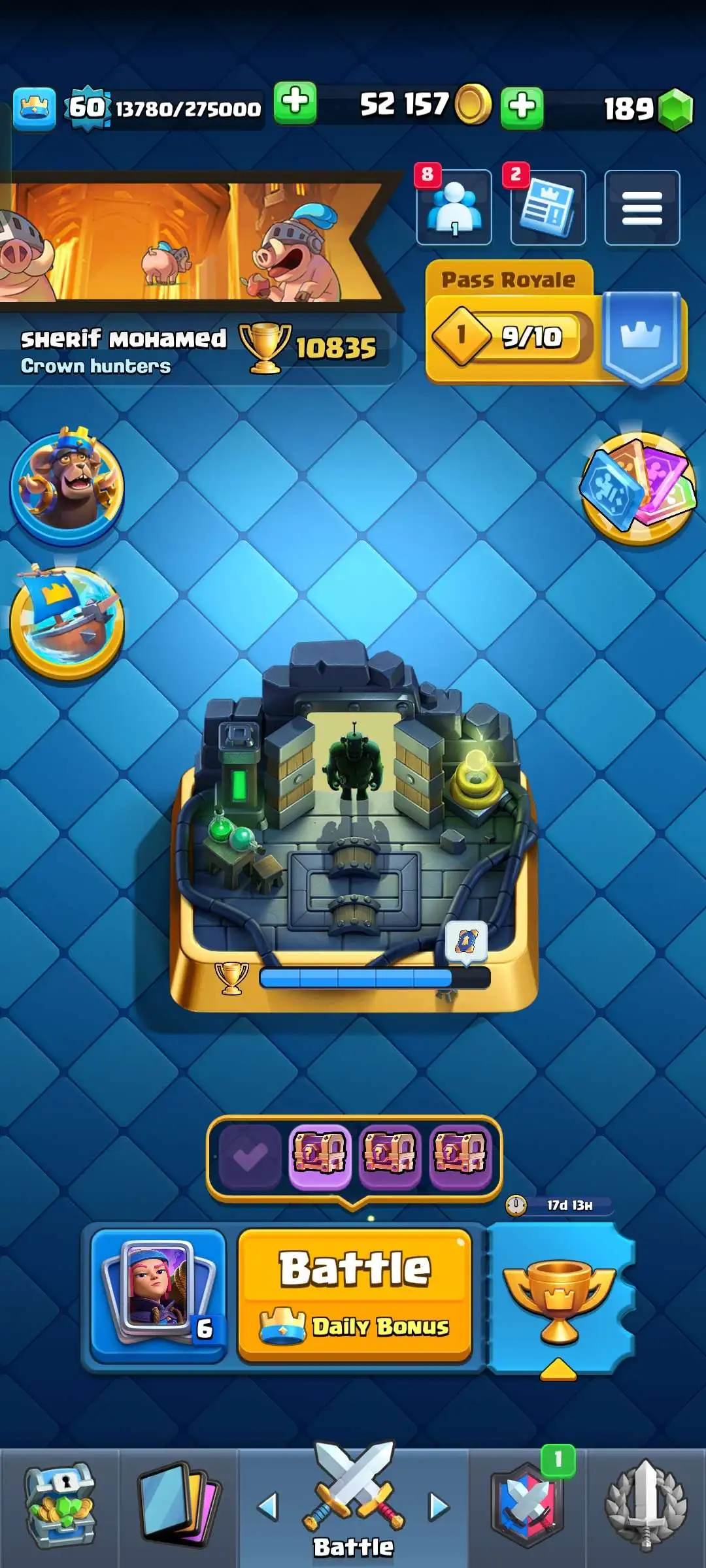The height and width of the screenshot is (1568, 706).
Task: Open the first purple lucky chest slot
Action: pyautogui.click(x=320, y=1158)
